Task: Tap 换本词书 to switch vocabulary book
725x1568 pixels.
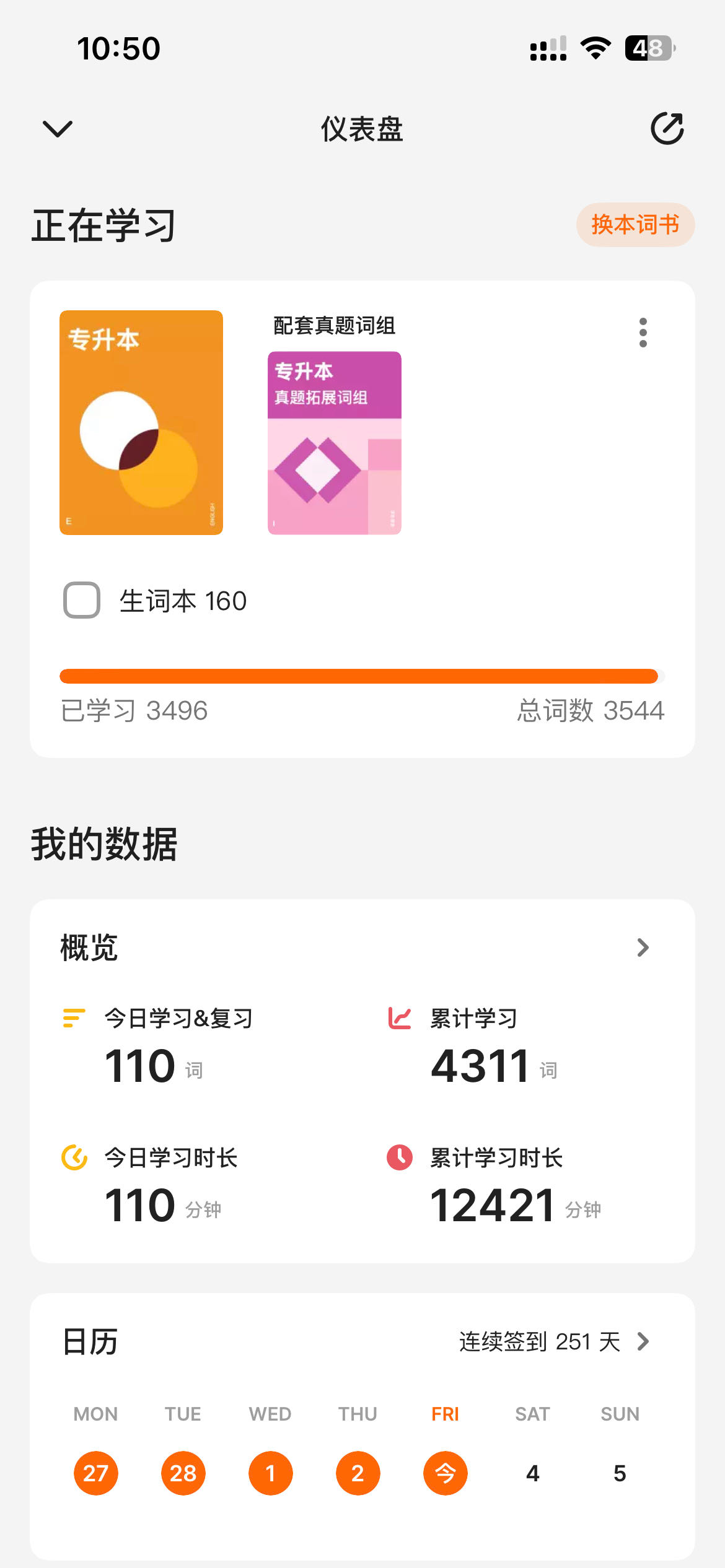Action: click(x=635, y=225)
